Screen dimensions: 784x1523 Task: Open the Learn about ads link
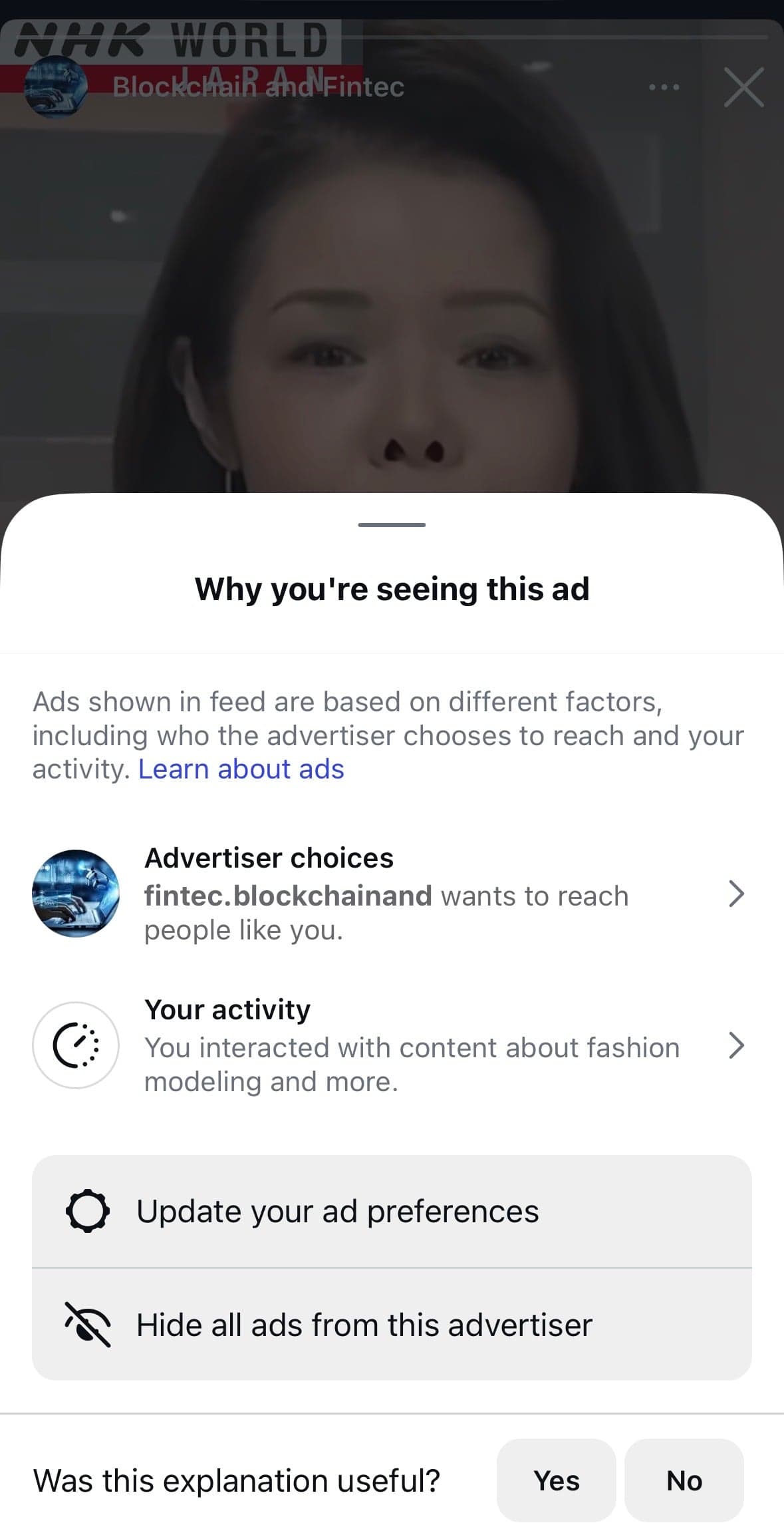(241, 769)
